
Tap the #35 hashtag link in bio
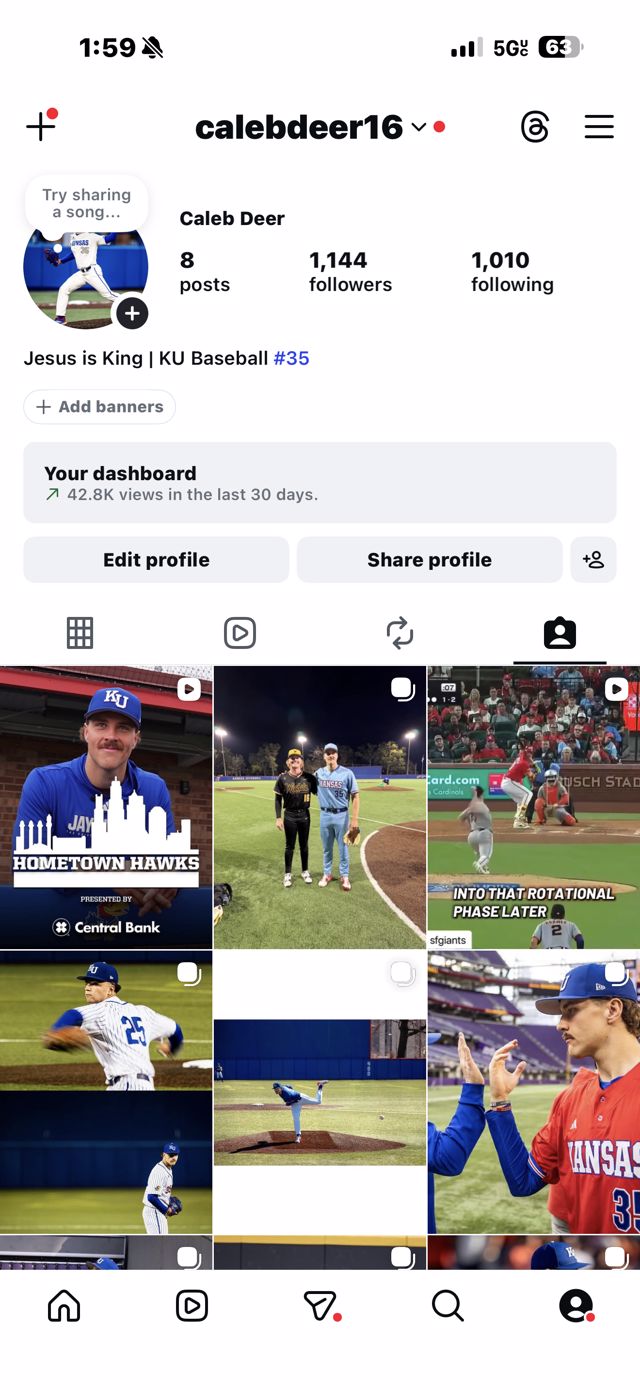pos(291,358)
